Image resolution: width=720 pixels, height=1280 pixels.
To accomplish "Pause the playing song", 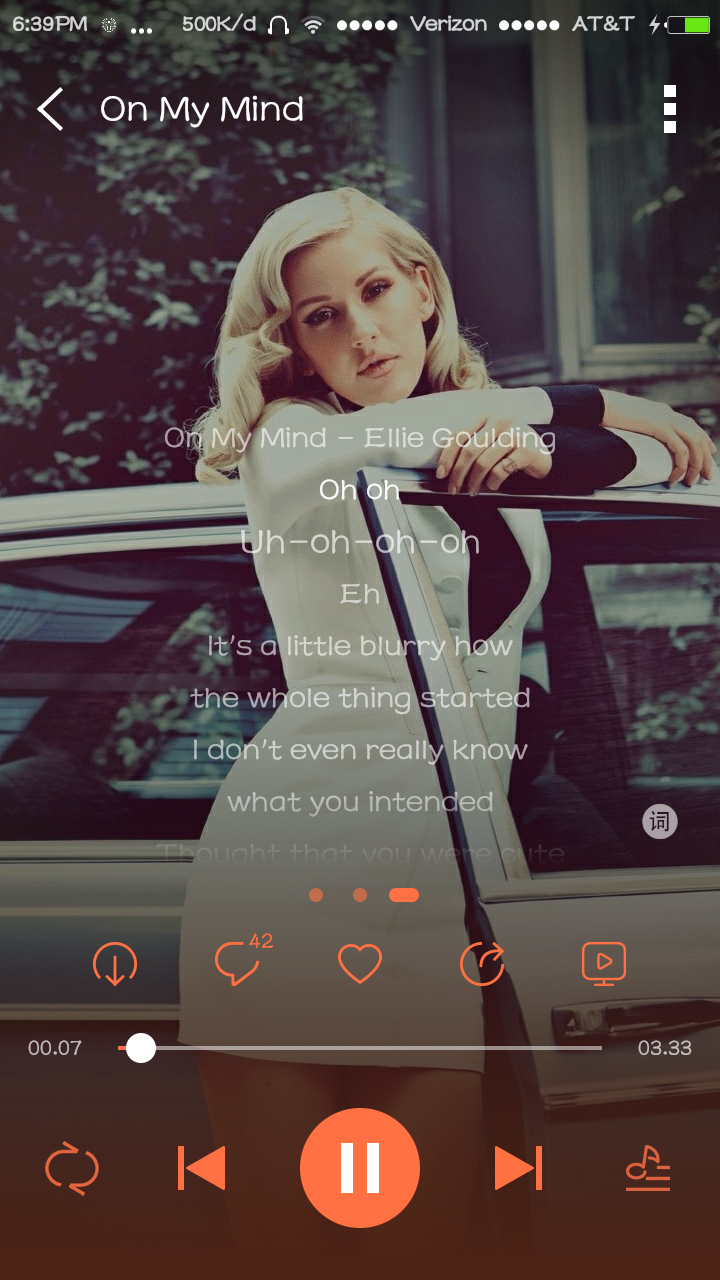I will tap(360, 1168).
